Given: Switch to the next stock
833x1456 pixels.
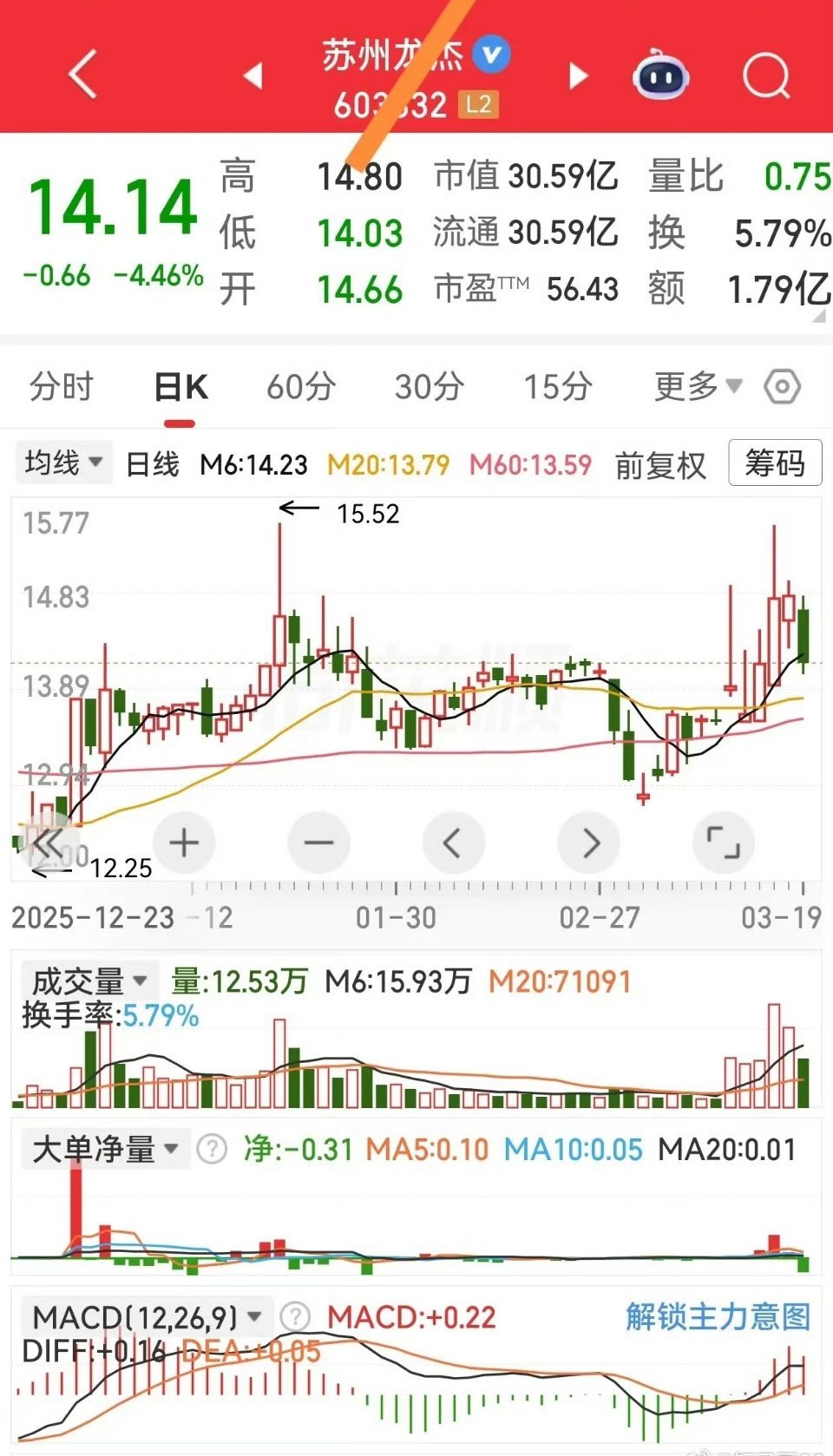Looking at the screenshot, I should 578,76.
